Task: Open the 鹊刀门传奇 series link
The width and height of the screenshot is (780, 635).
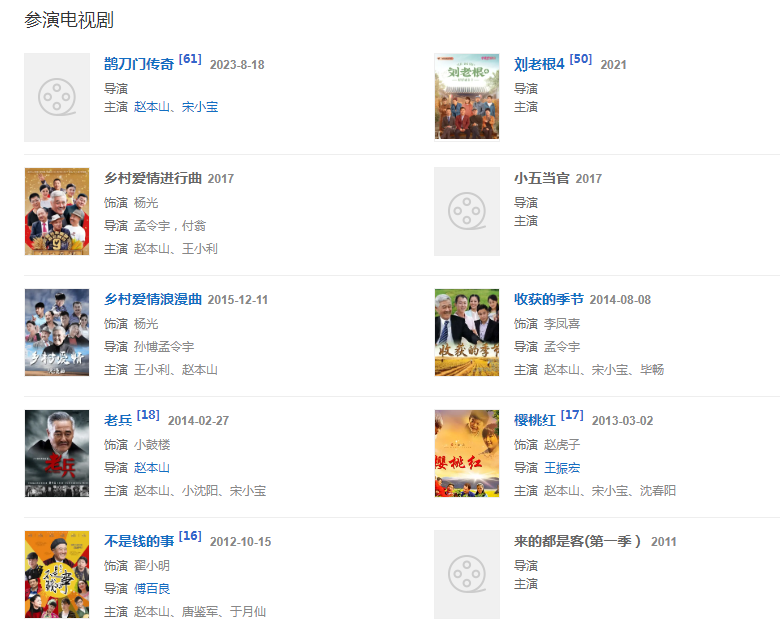Action: coord(139,64)
